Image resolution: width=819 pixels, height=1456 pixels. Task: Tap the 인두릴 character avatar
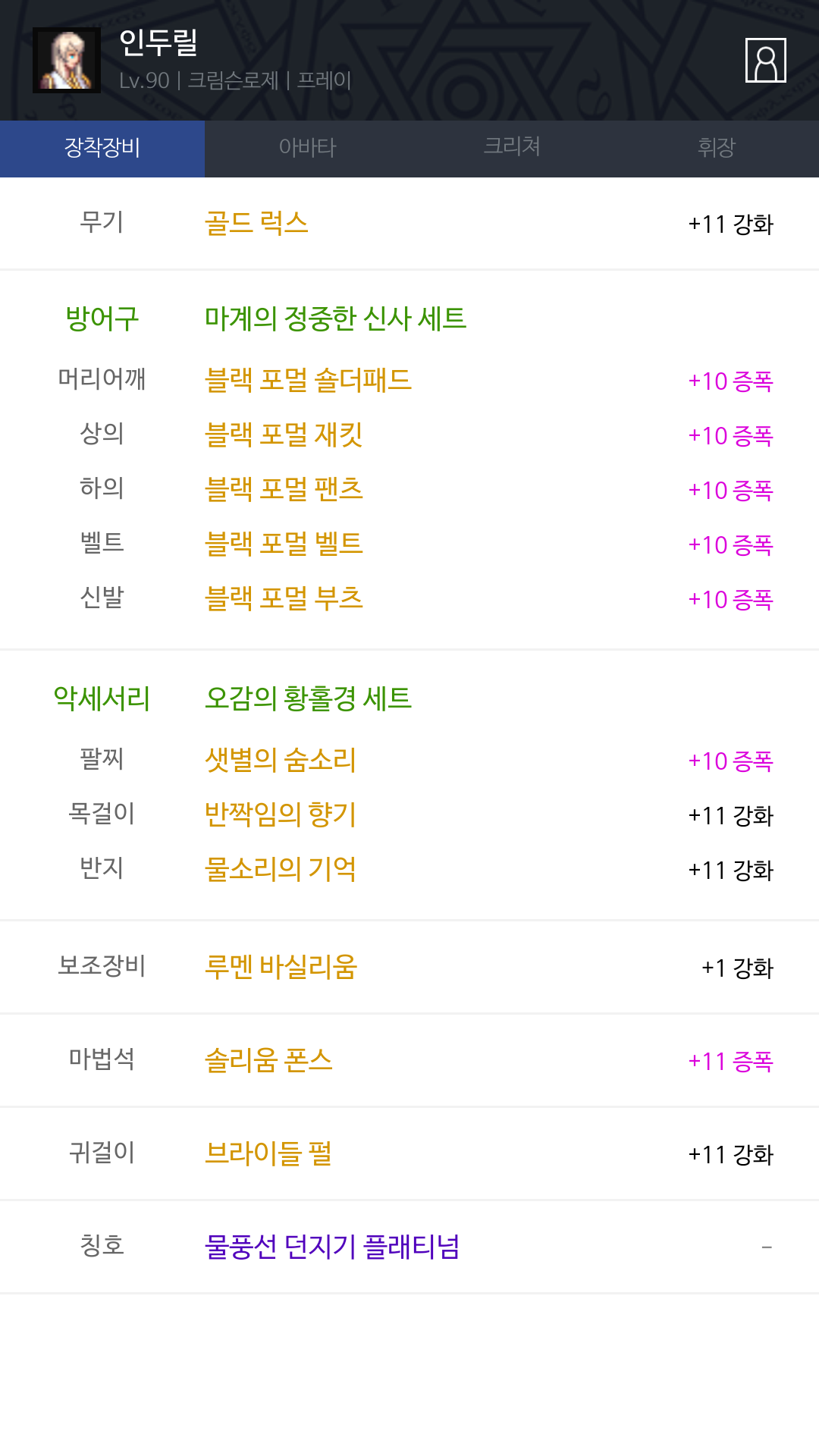[67, 61]
